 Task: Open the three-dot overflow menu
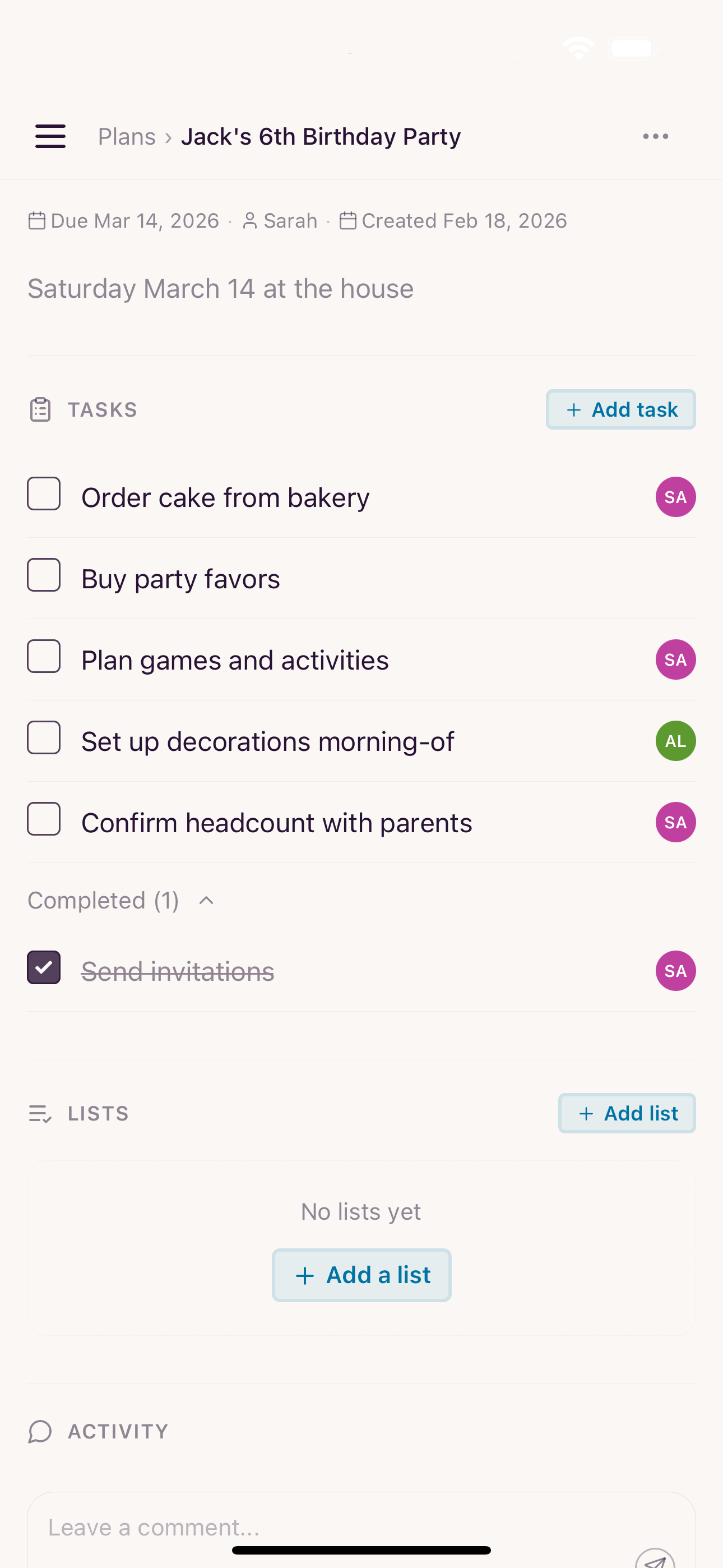click(x=655, y=136)
